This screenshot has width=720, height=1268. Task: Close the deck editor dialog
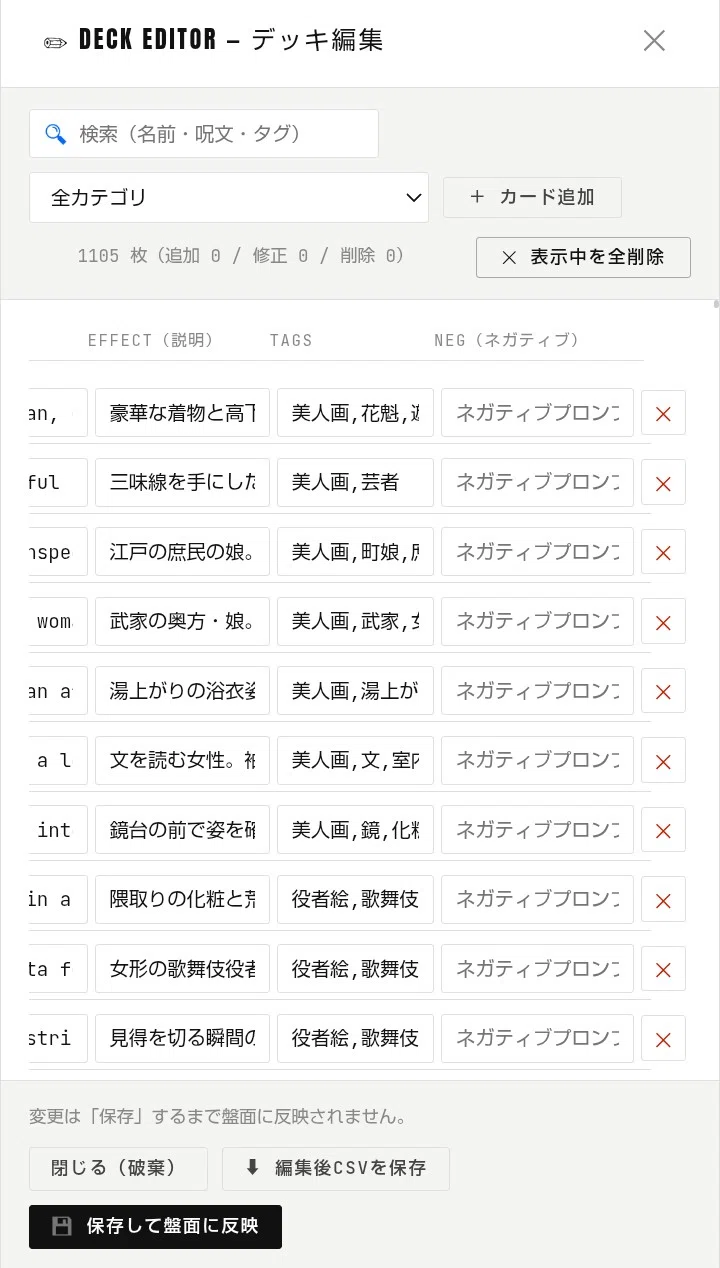tap(654, 40)
